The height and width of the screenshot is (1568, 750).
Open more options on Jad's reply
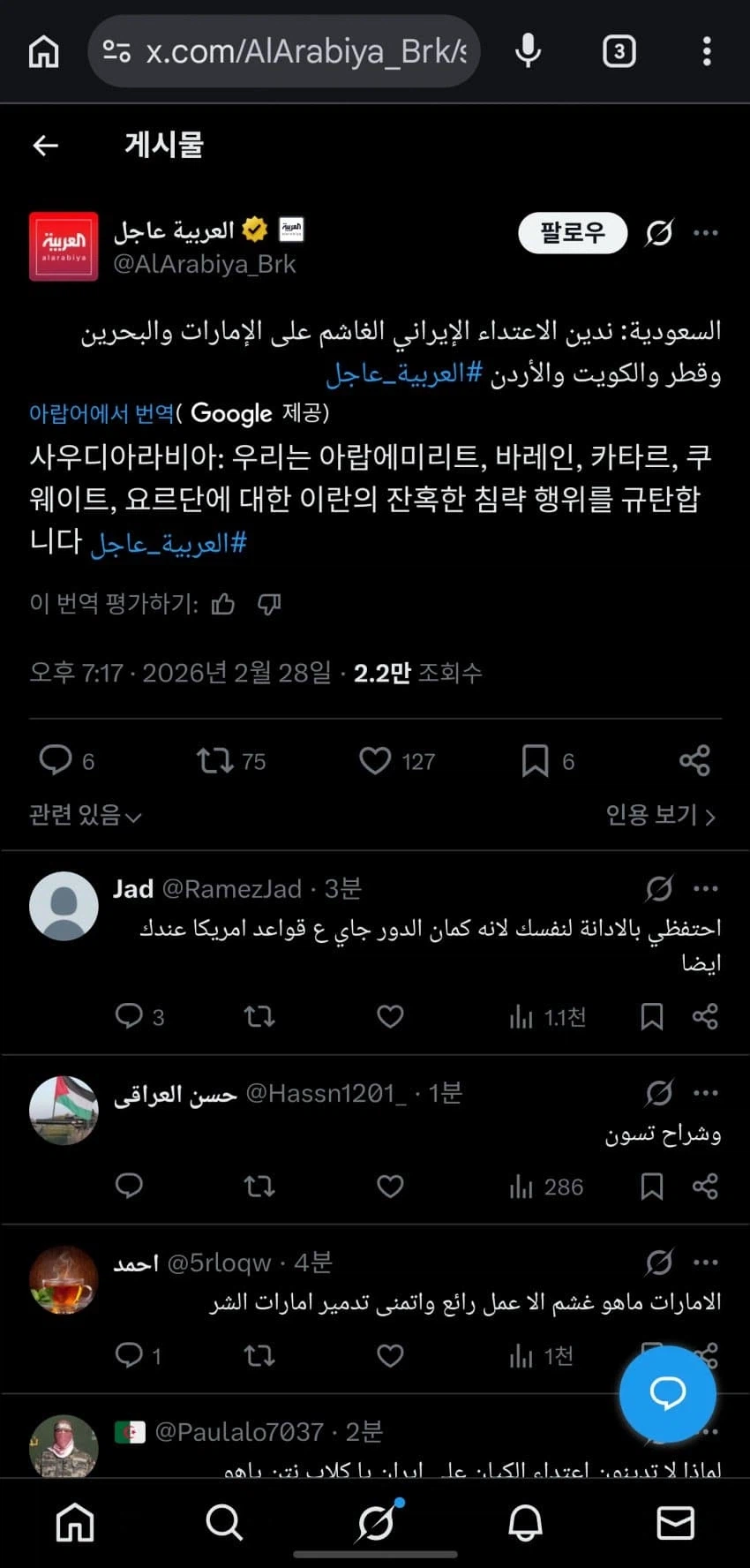pyautogui.click(x=705, y=889)
